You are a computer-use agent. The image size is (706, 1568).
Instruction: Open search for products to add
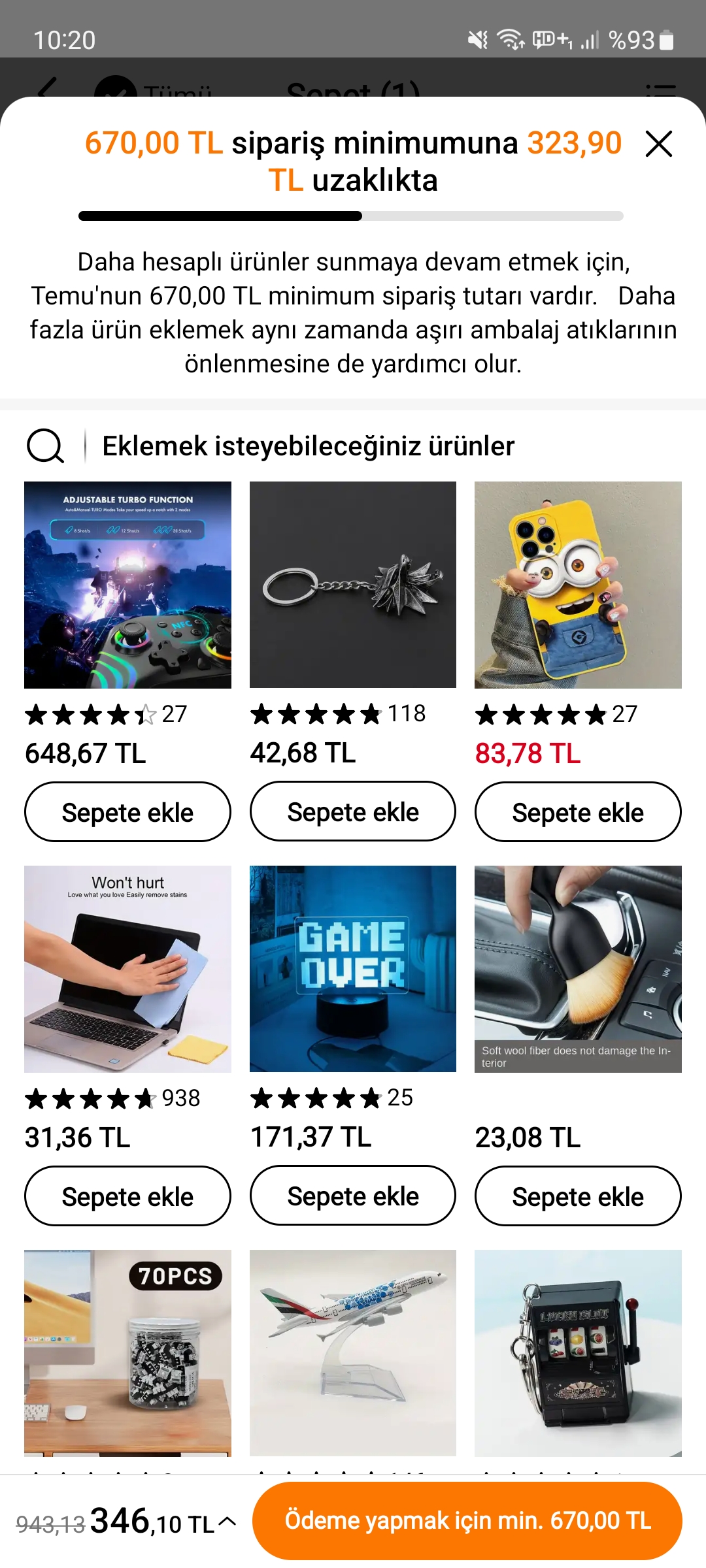click(45, 446)
